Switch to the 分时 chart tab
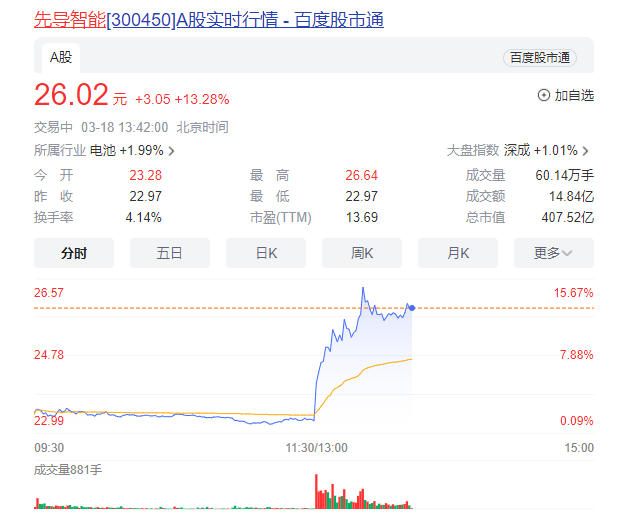Viewport: 618px width, 521px height. [x=73, y=253]
